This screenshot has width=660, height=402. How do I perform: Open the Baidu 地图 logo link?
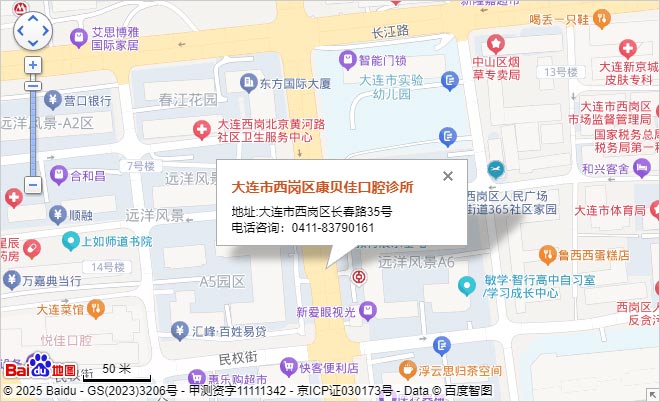coord(40,370)
